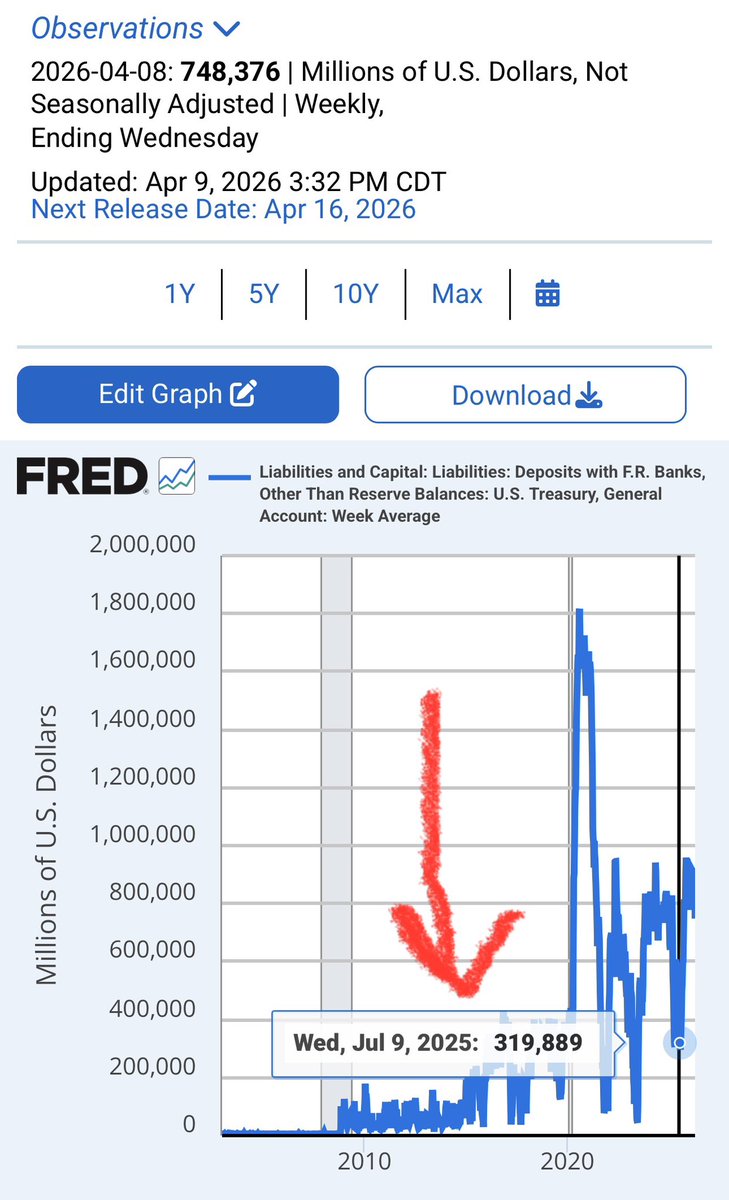Open the calendar date picker

pyautogui.click(x=547, y=294)
